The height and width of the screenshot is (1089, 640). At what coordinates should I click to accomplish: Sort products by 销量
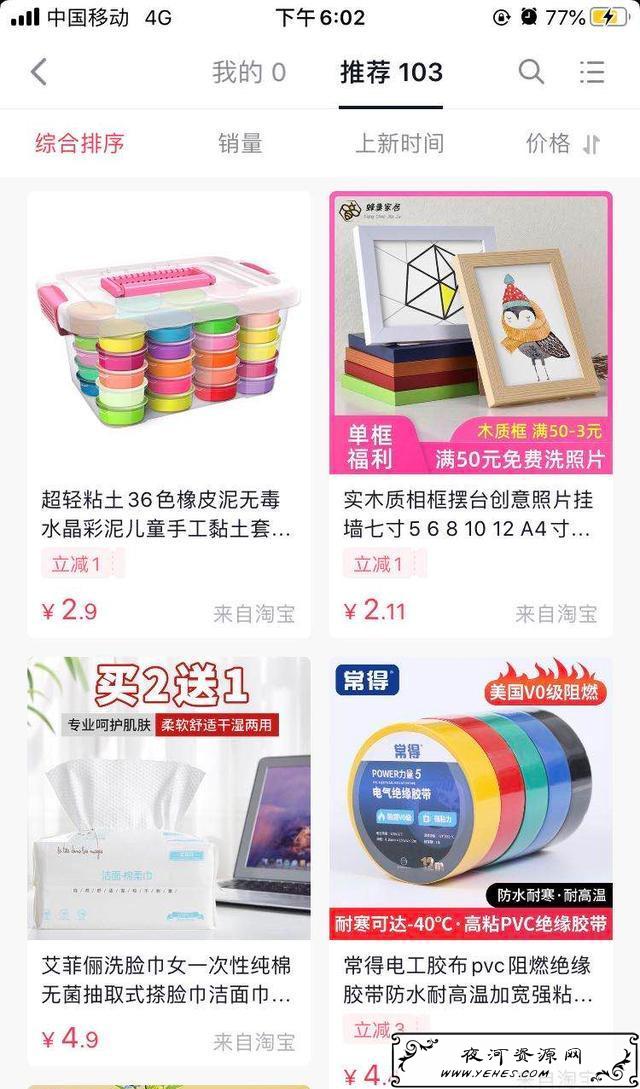240,144
